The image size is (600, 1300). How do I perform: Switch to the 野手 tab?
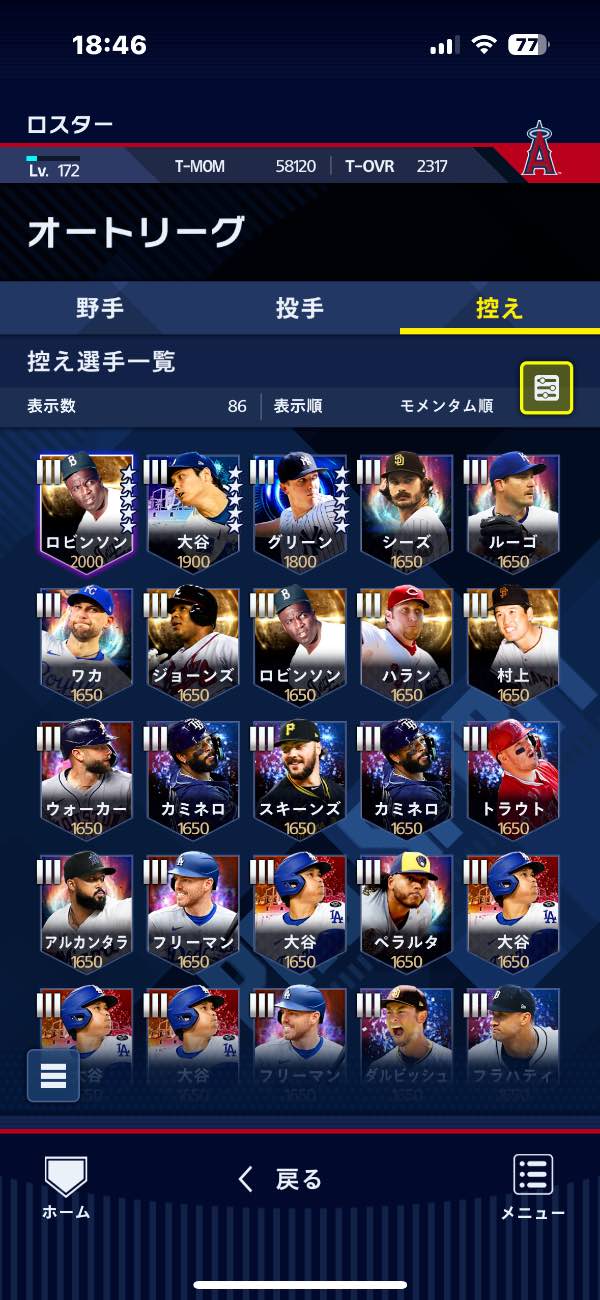click(100, 308)
